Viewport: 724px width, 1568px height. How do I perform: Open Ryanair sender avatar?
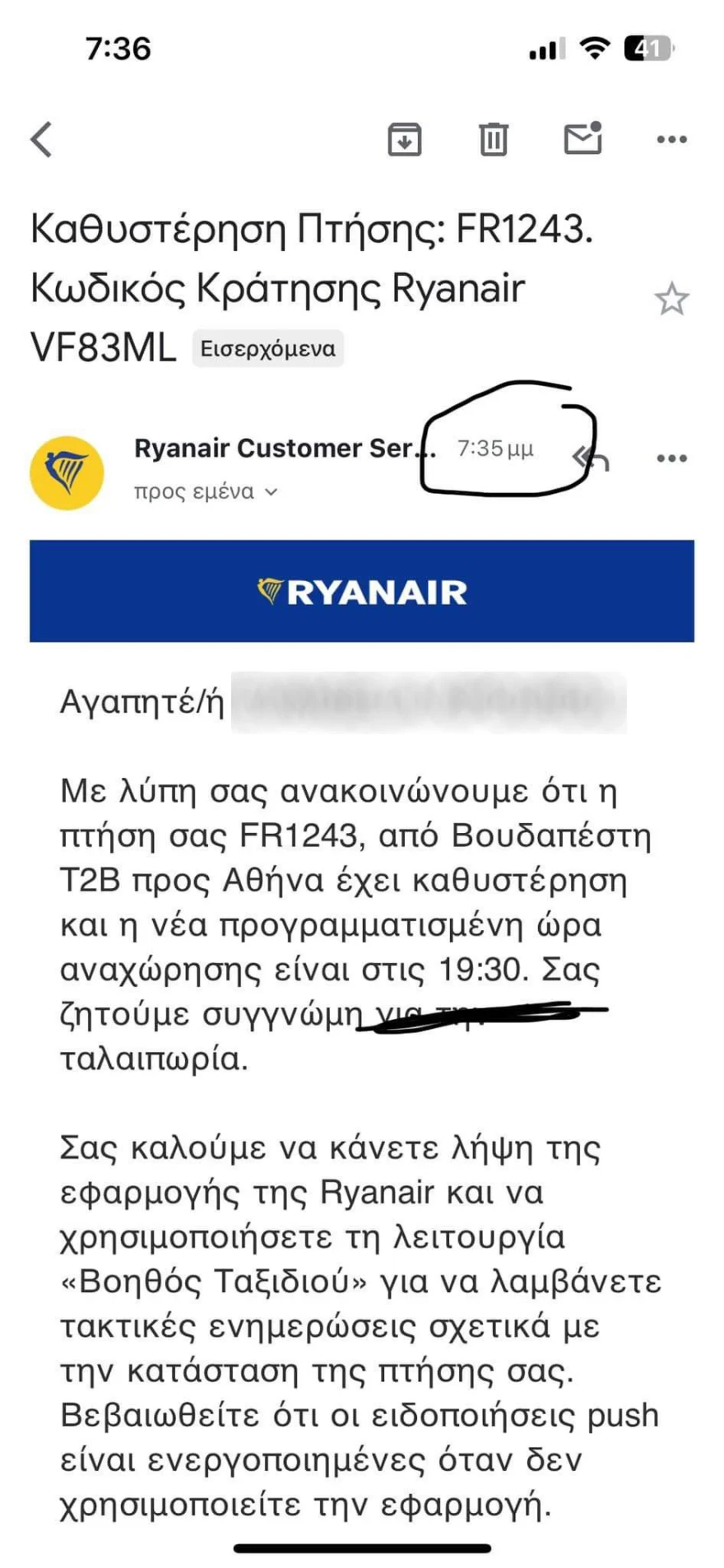click(x=67, y=472)
